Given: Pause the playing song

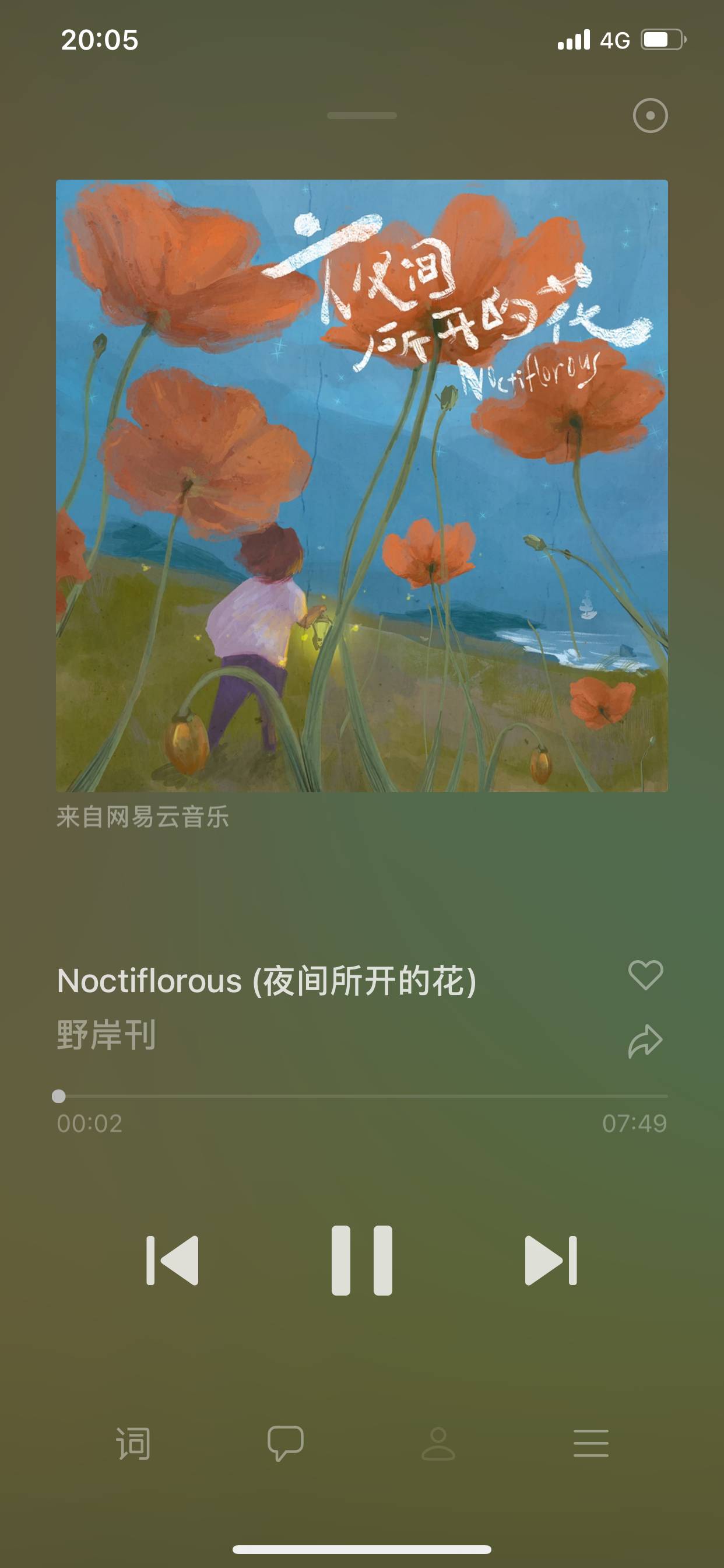Looking at the screenshot, I should click(361, 1260).
